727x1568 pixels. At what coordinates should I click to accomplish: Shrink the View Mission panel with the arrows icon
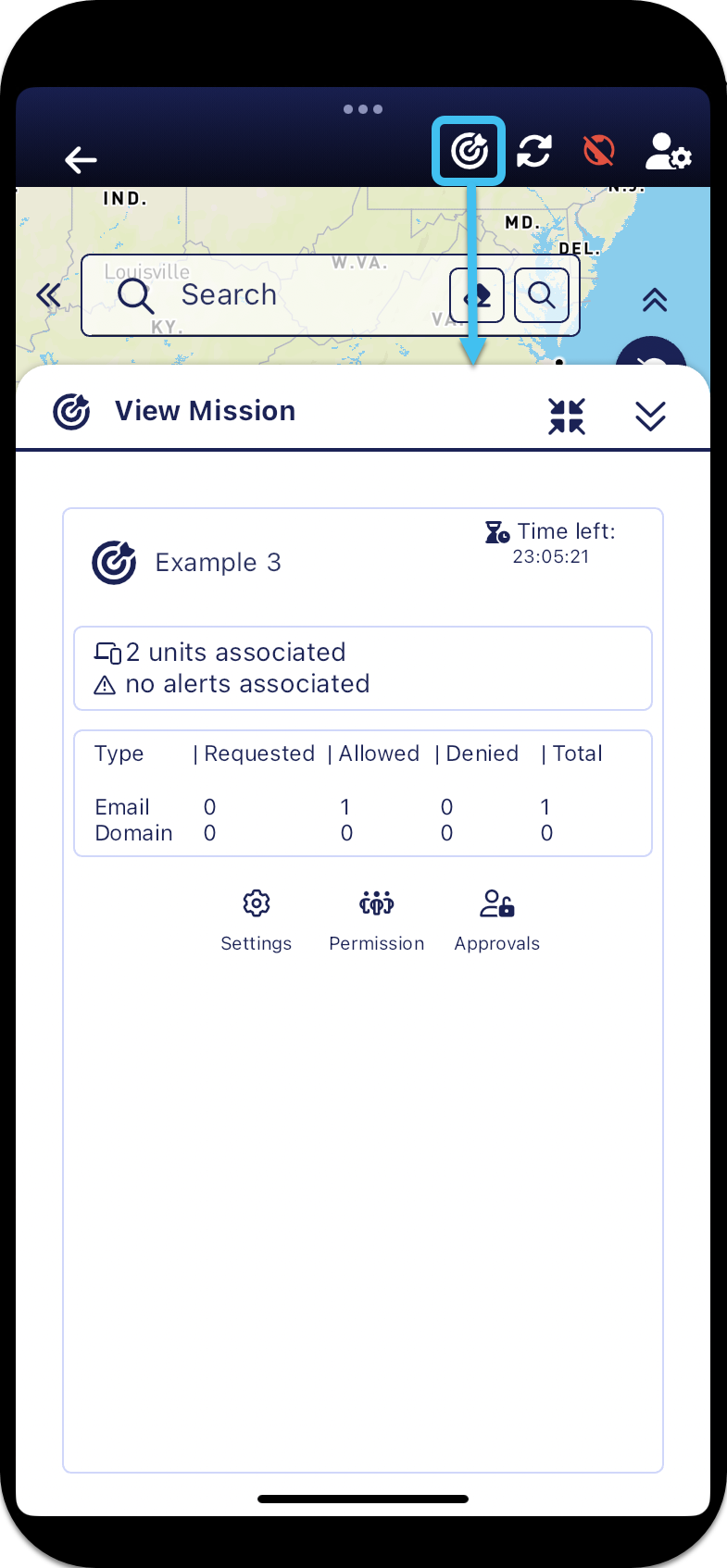click(567, 416)
